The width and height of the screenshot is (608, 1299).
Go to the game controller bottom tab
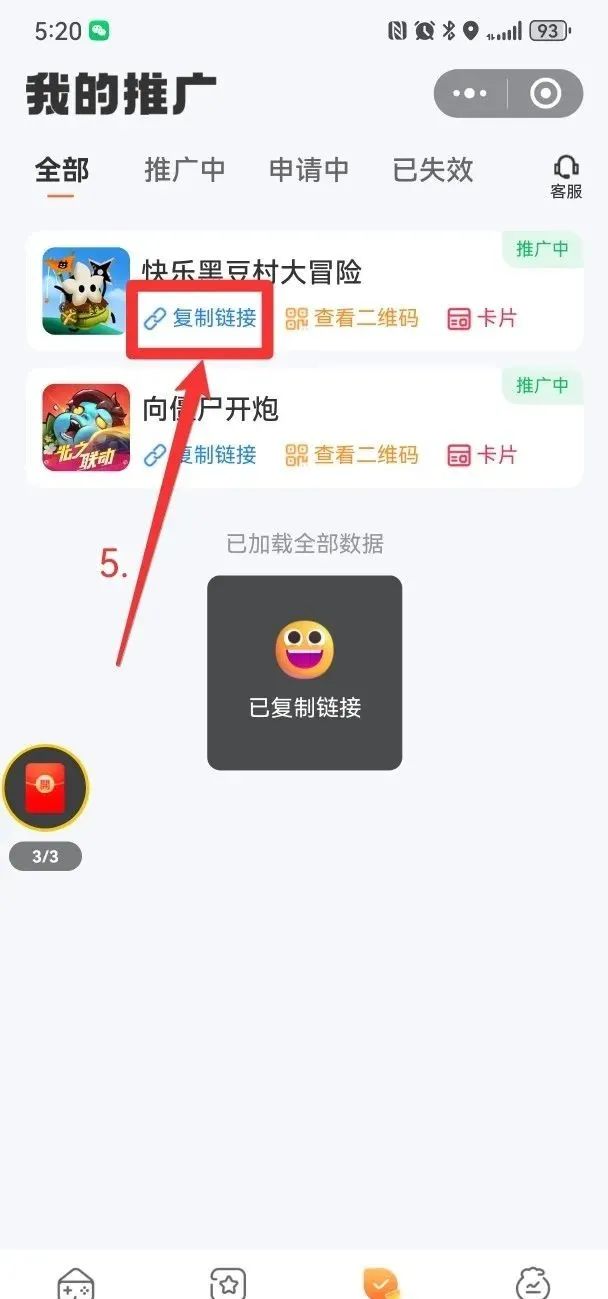tap(76, 1284)
